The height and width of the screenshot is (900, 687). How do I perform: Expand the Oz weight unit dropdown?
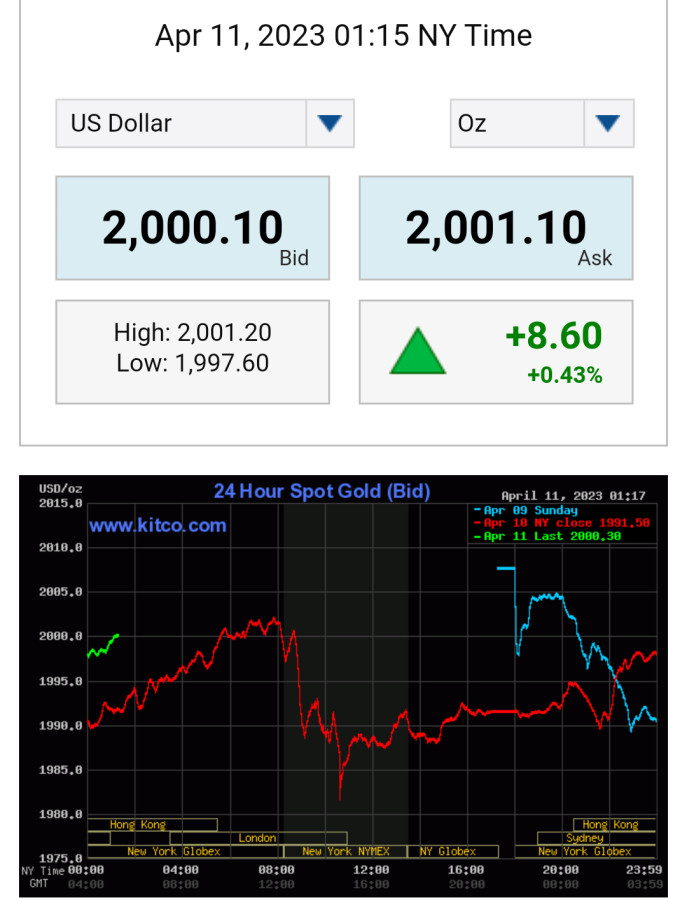tap(607, 123)
